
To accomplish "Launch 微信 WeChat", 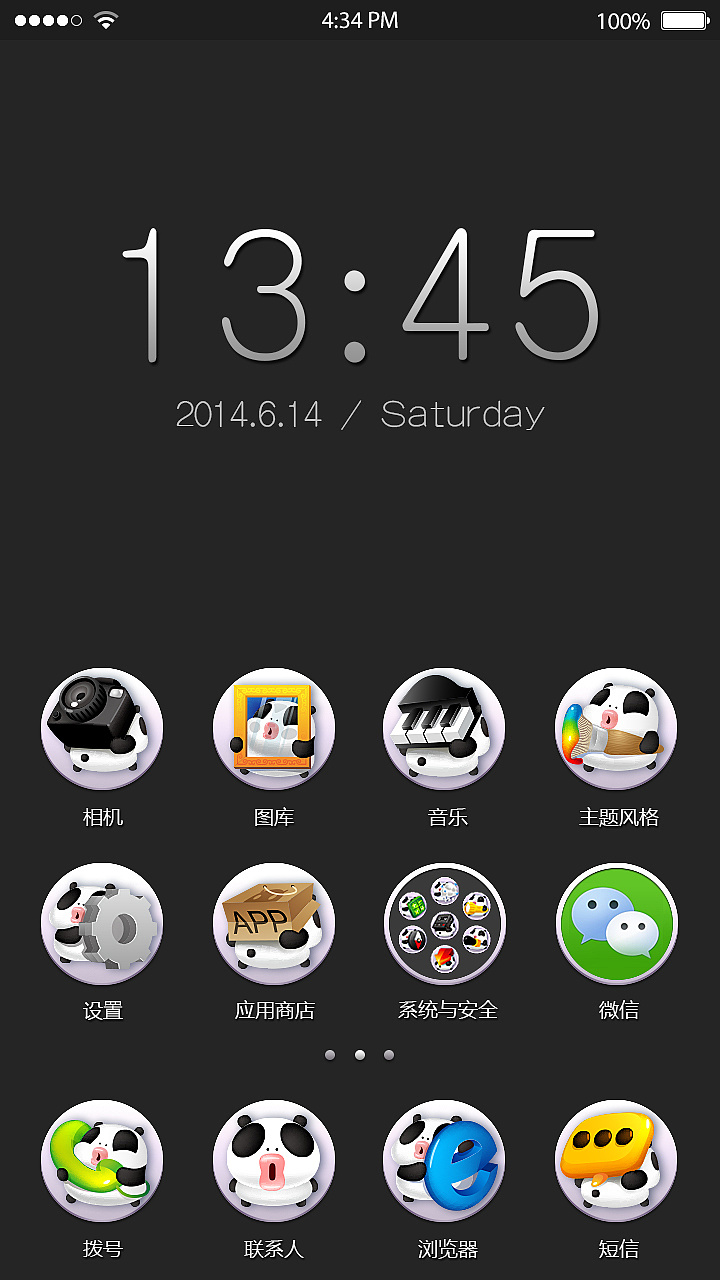I will pyautogui.click(x=616, y=923).
